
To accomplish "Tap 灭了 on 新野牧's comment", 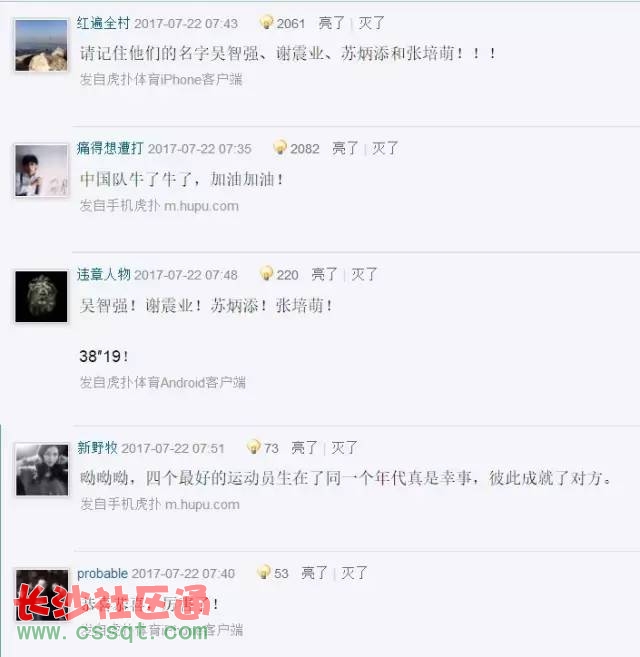I will tap(345, 448).
